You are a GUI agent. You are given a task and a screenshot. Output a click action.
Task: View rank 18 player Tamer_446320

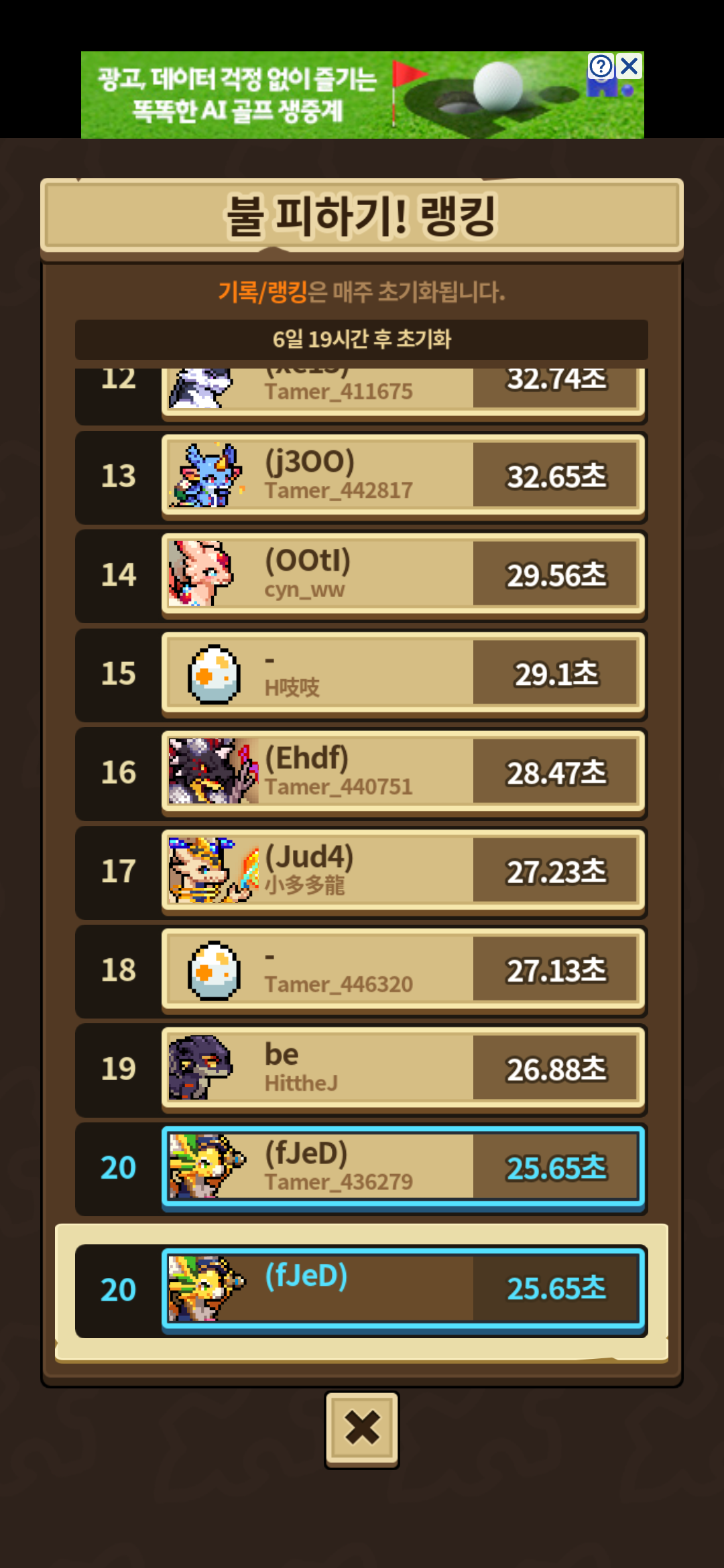pyautogui.click(x=402, y=970)
